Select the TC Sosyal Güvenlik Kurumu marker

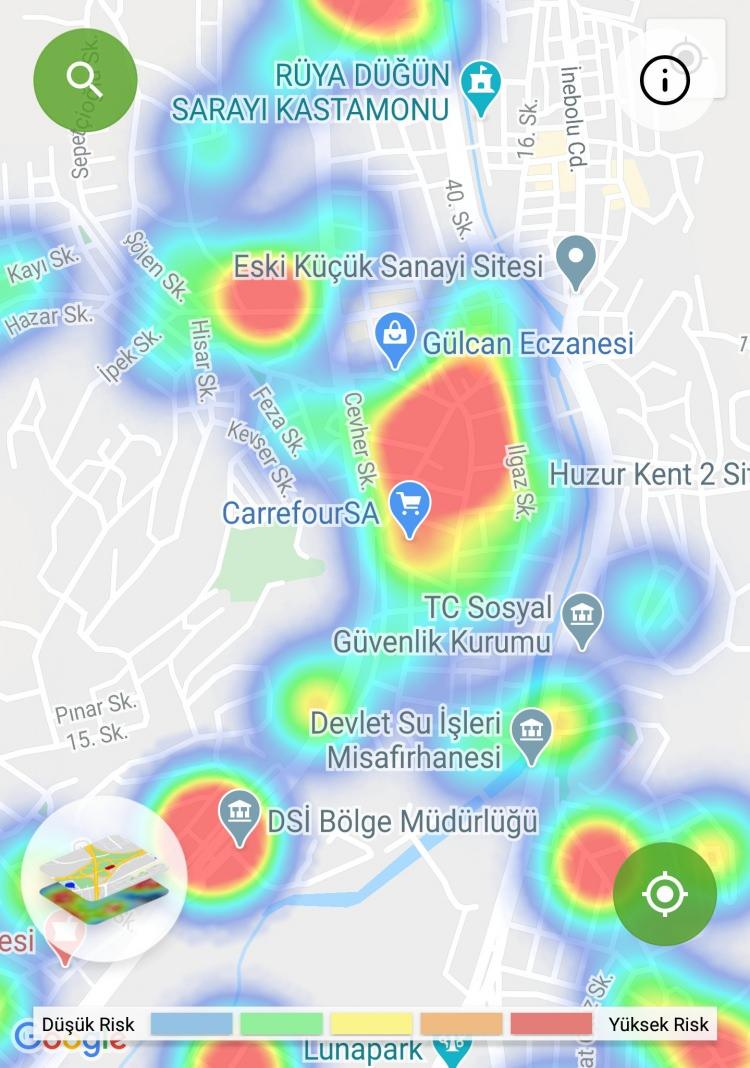point(582,619)
